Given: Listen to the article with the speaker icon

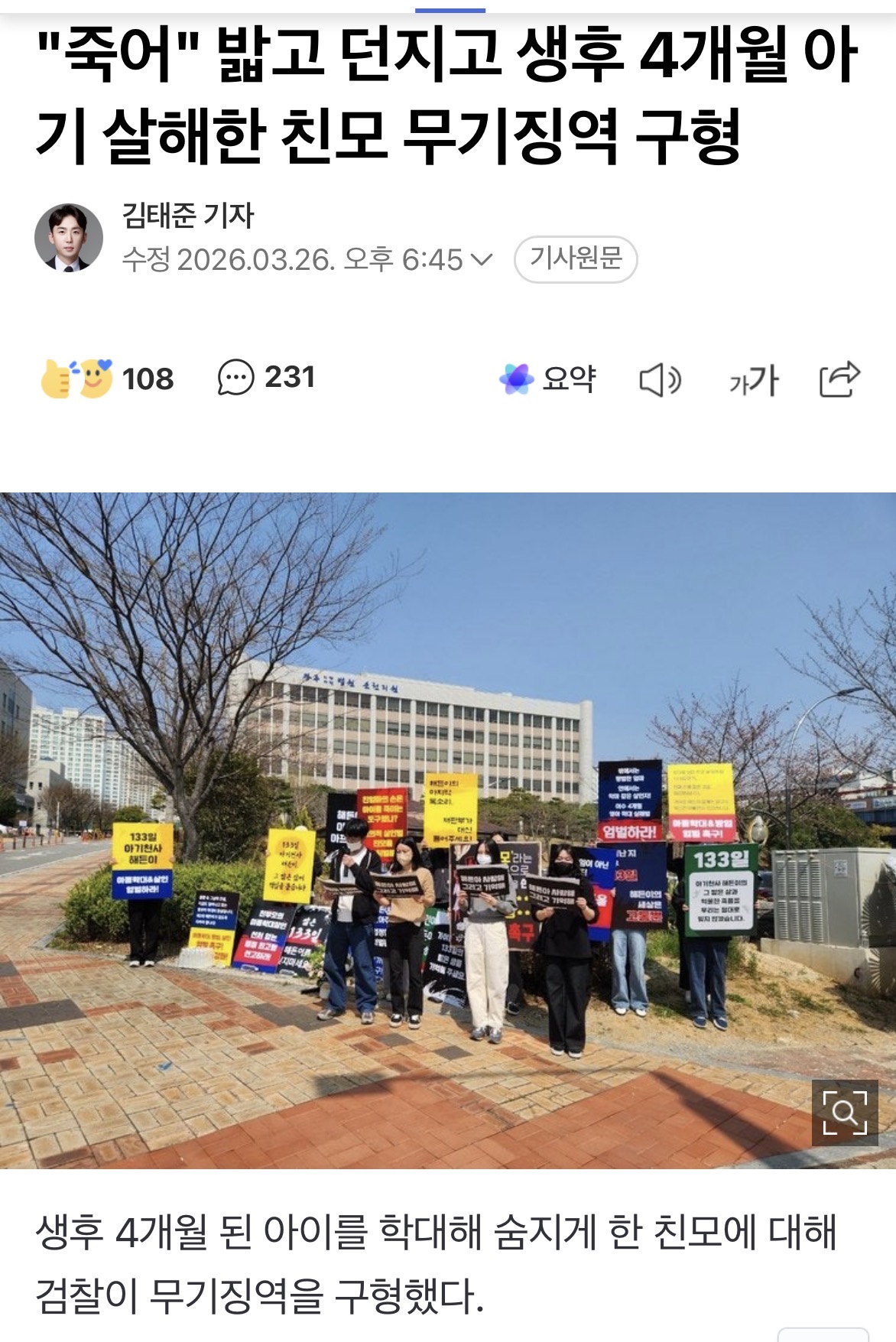Looking at the screenshot, I should pos(660,380).
